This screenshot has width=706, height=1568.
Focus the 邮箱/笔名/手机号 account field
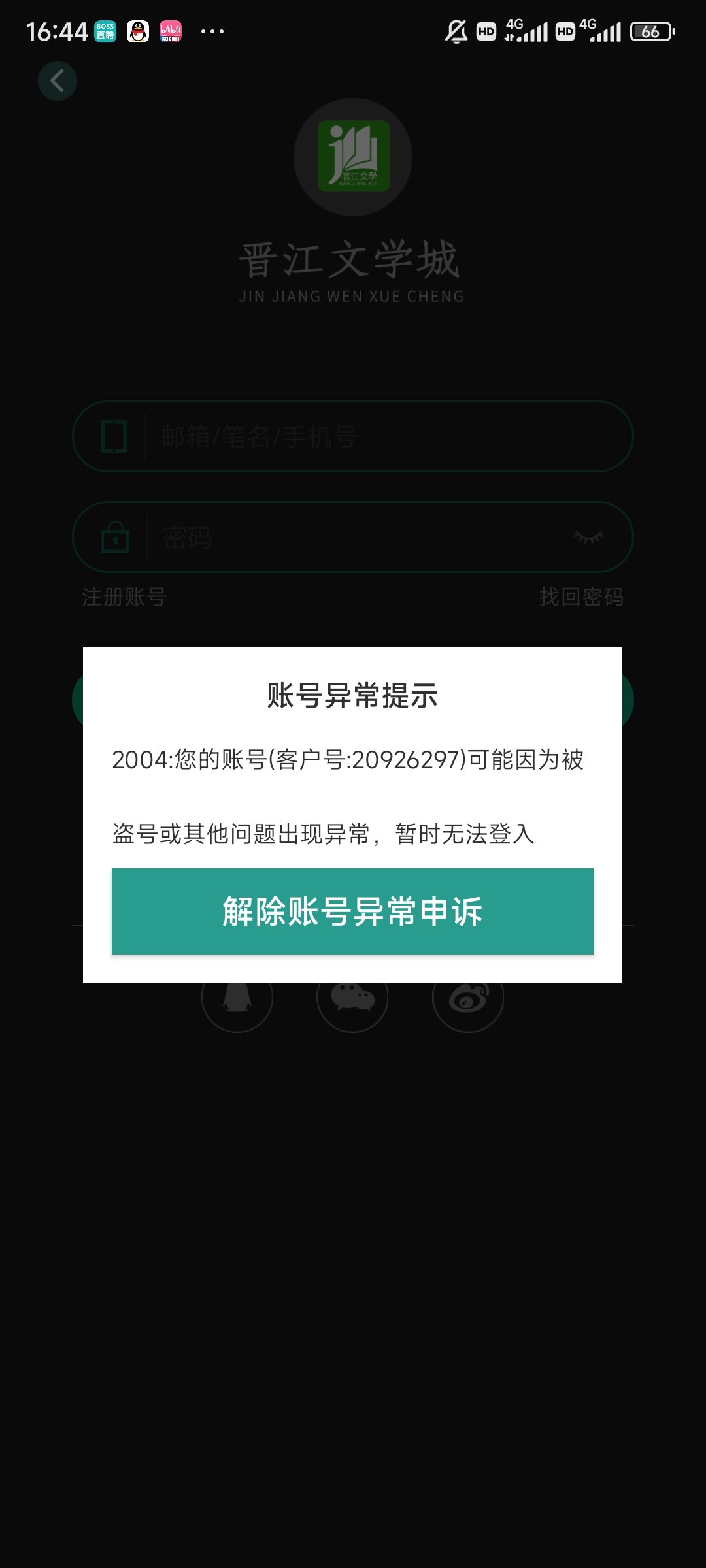(353, 436)
